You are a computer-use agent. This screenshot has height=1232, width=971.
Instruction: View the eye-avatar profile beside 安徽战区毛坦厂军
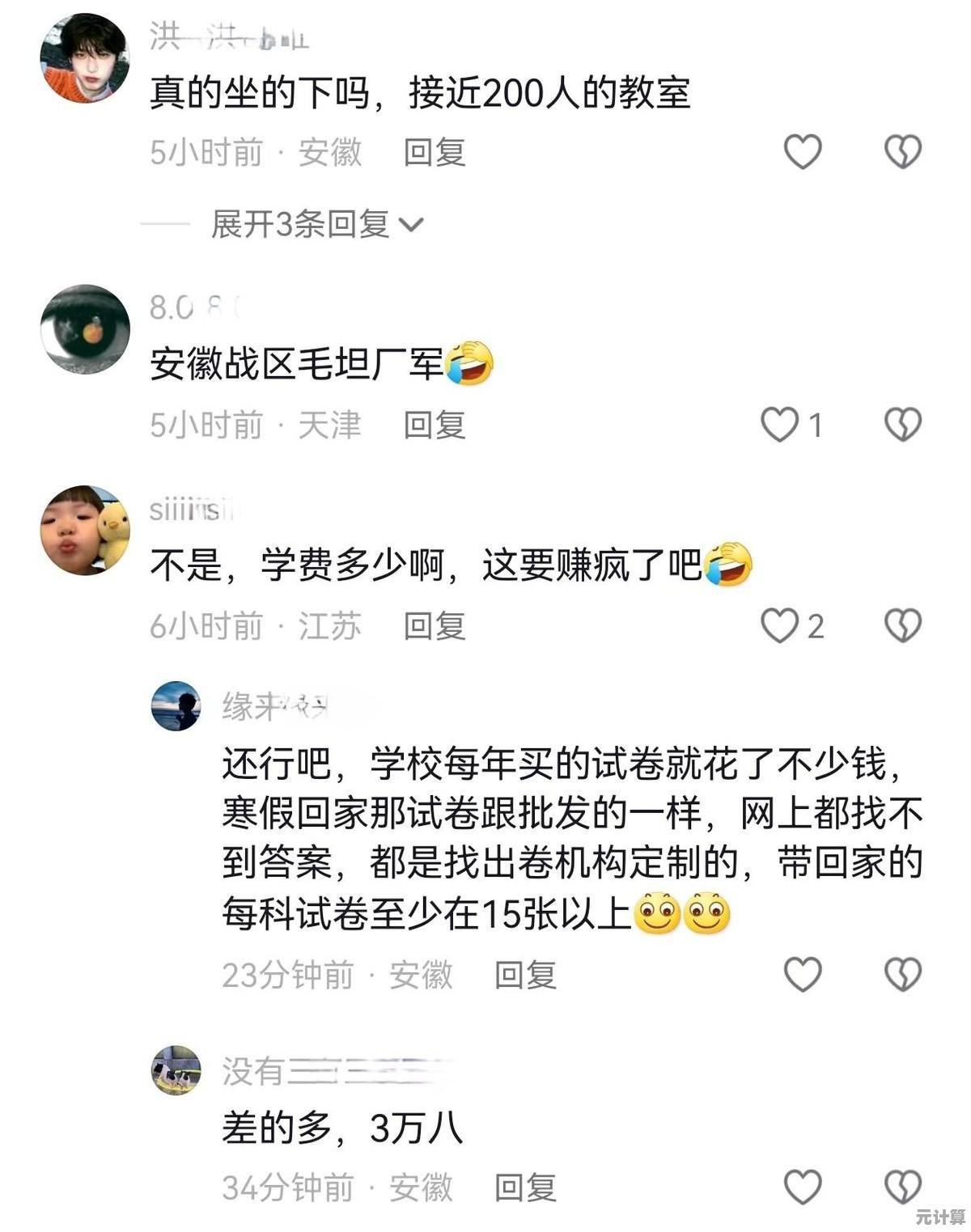point(84,329)
